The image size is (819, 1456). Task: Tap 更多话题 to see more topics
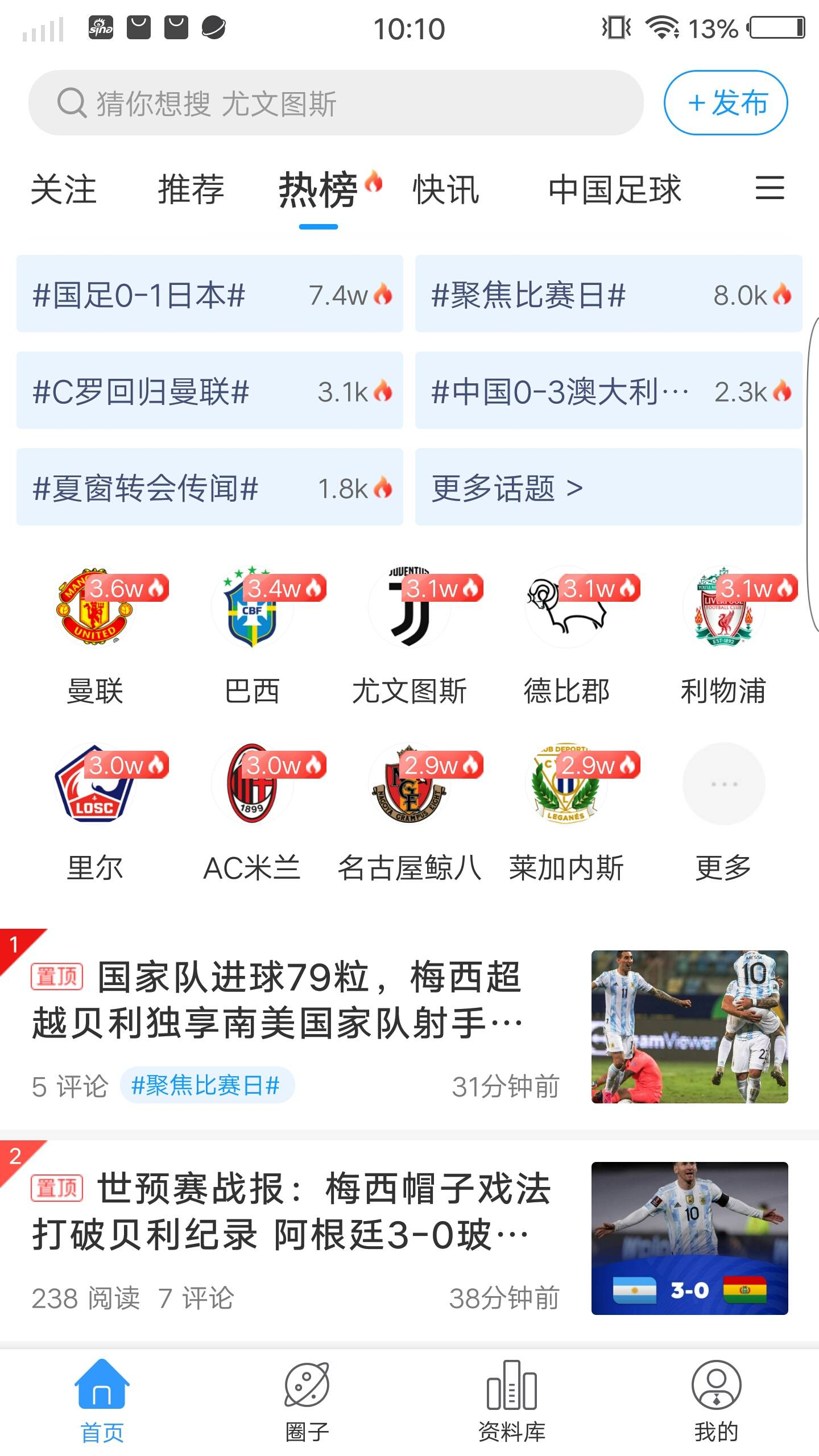(609, 487)
